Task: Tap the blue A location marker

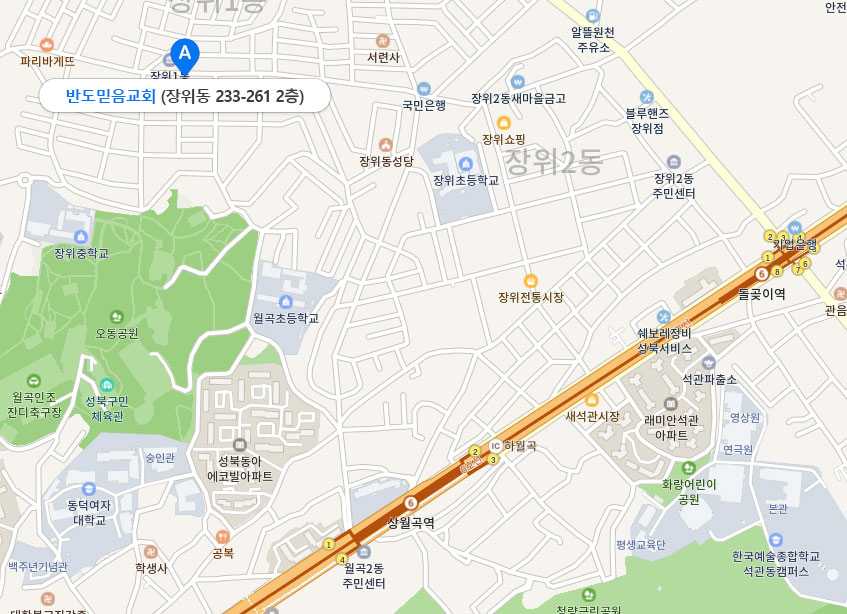Action: pos(184,54)
